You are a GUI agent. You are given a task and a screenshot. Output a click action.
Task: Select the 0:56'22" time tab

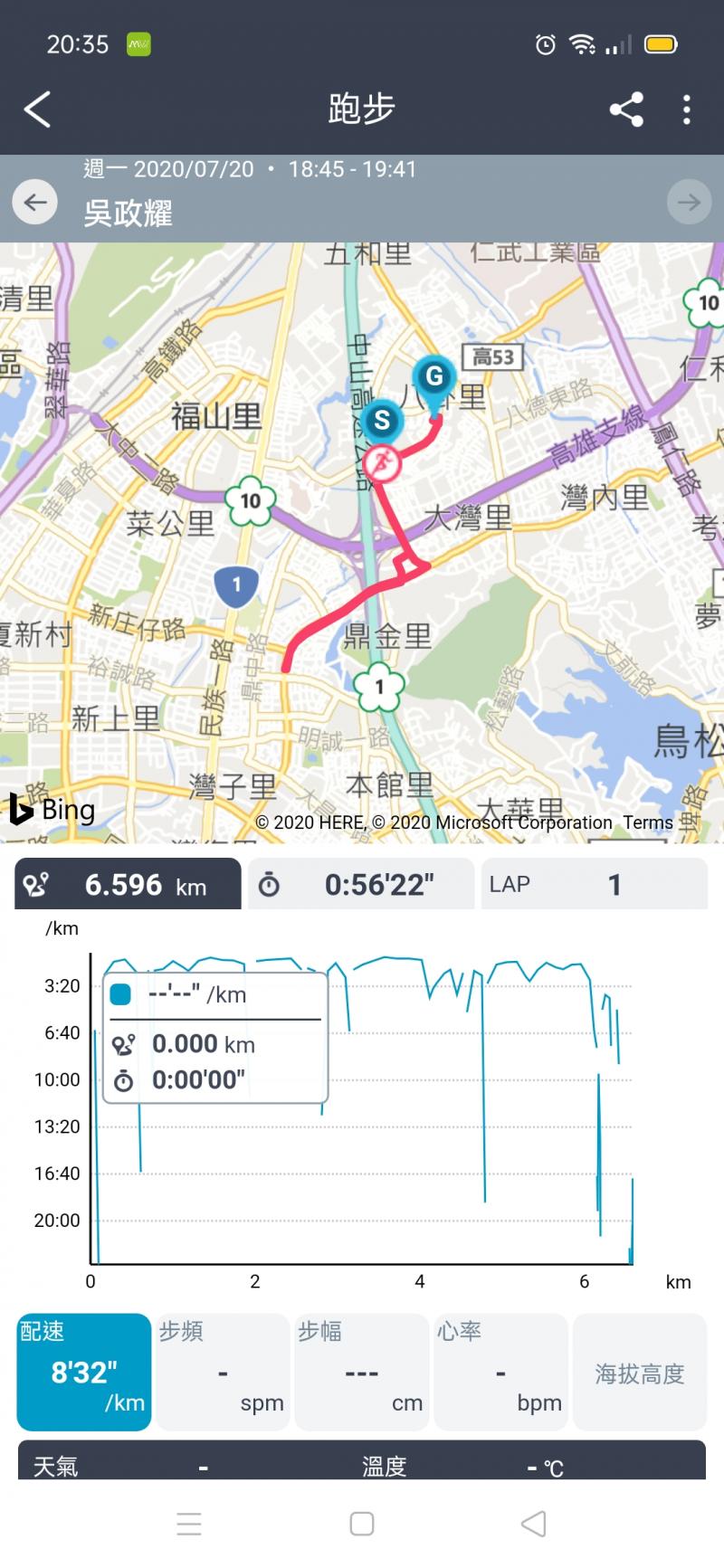[361, 884]
